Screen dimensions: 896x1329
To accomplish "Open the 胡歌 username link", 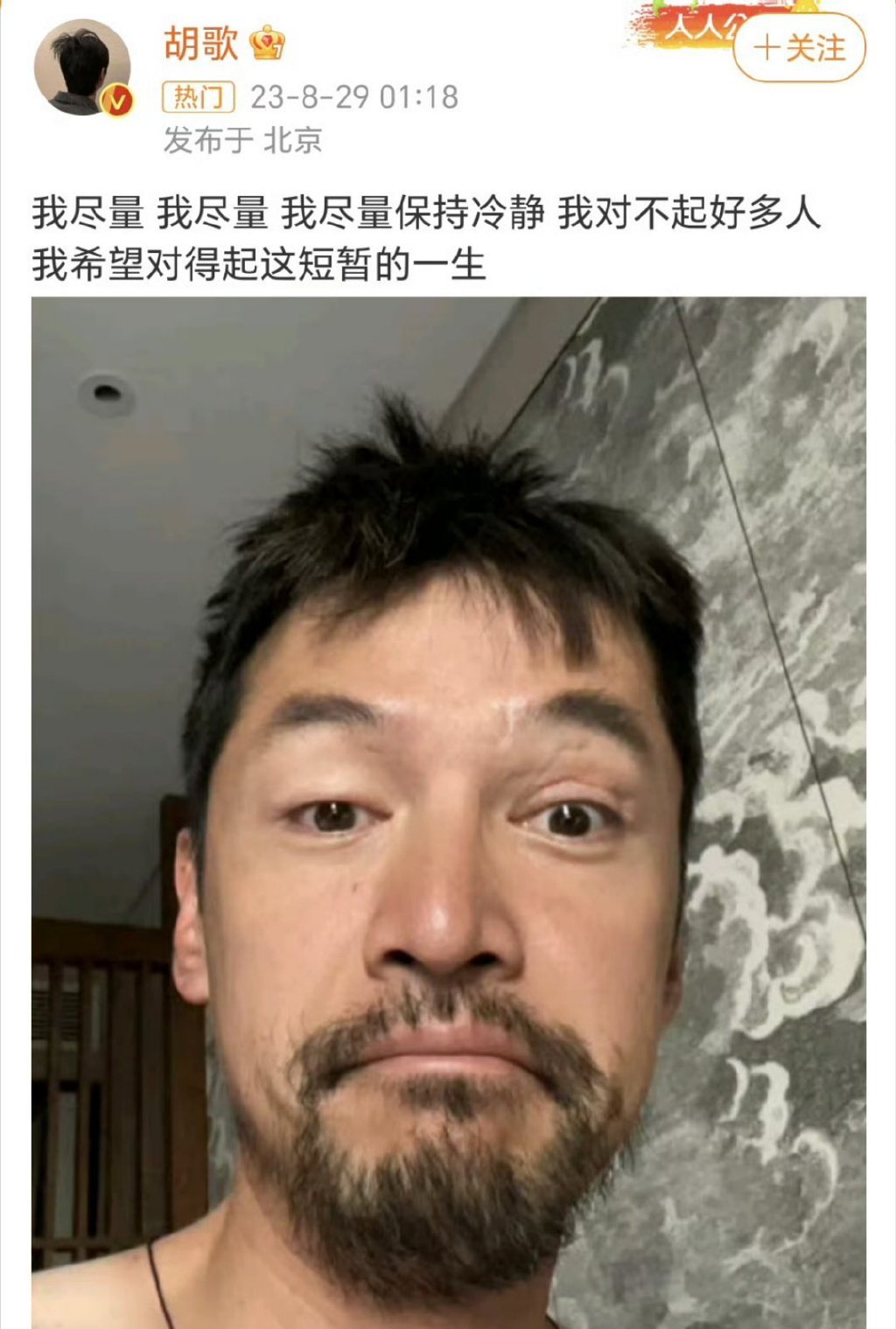I will pyautogui.click(x=201, y=44).
